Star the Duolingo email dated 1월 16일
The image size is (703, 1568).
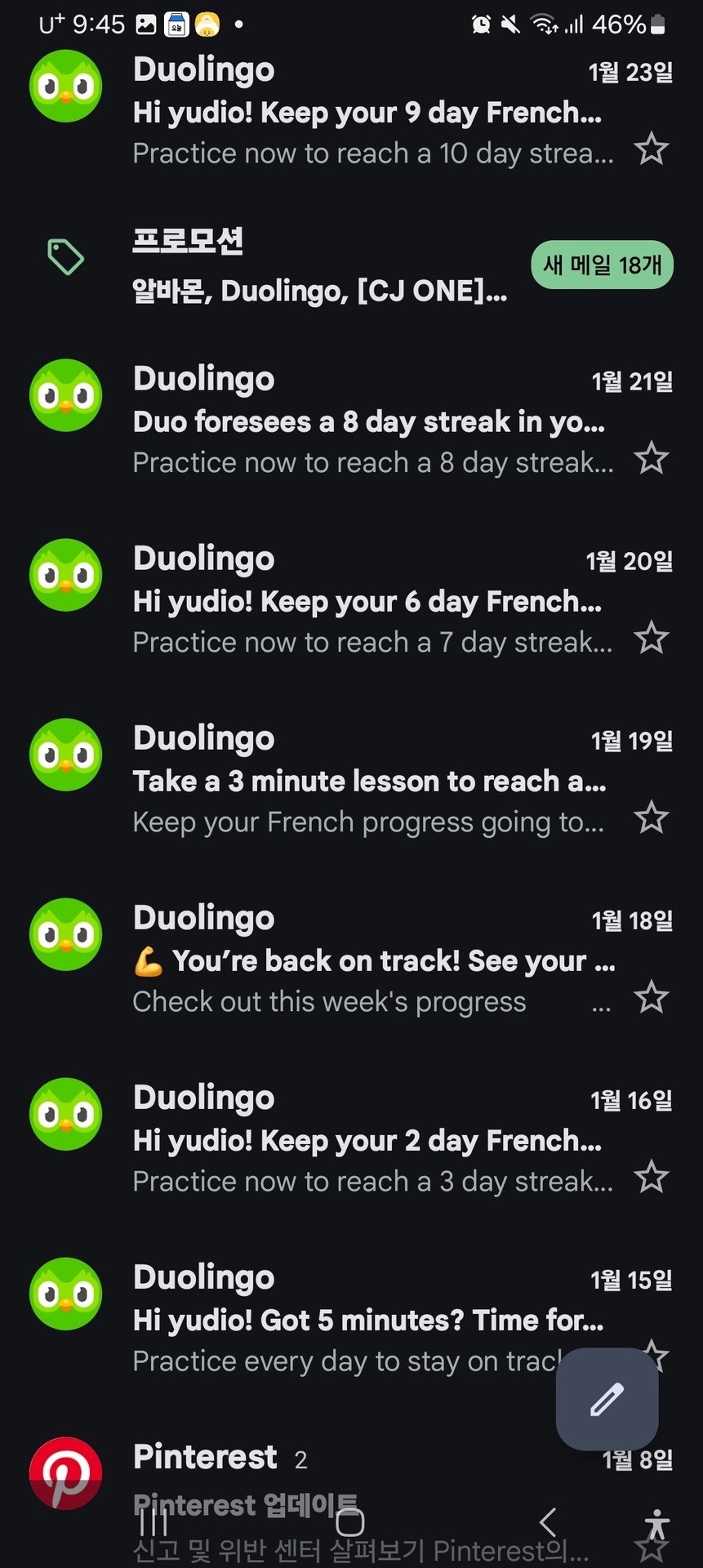pos(652,1177)
